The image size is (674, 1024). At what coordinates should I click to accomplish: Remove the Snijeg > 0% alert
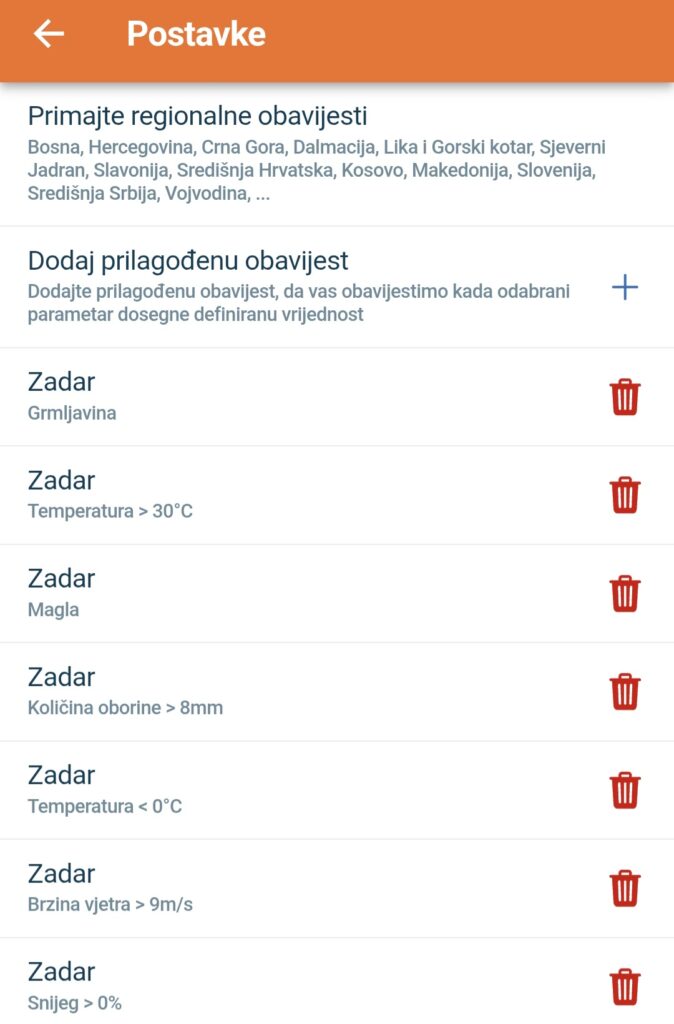pyautogui.click(x=625, y=986)
